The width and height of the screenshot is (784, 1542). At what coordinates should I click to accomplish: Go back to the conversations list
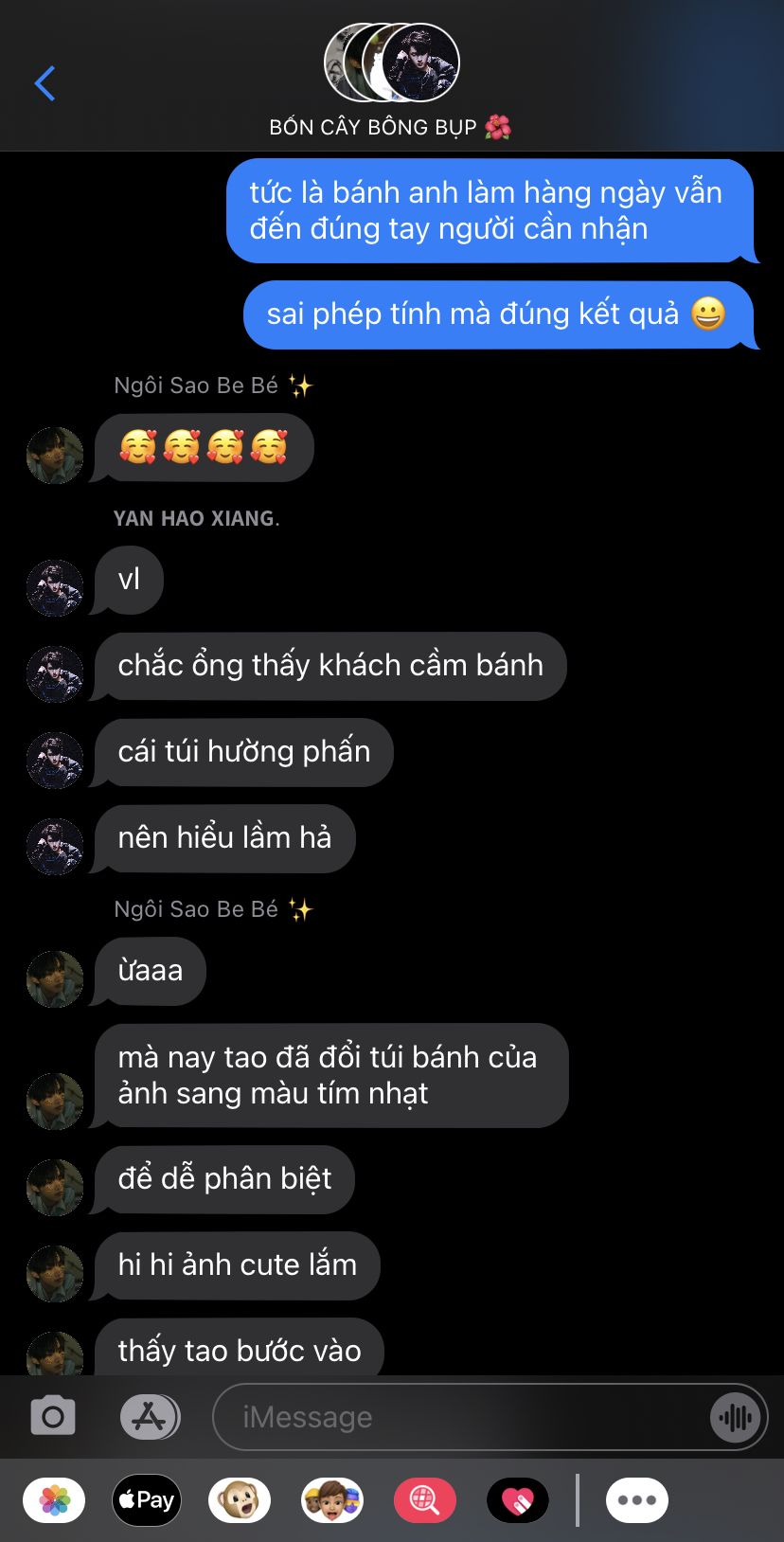pyautogui.click(x=45, y=83)
